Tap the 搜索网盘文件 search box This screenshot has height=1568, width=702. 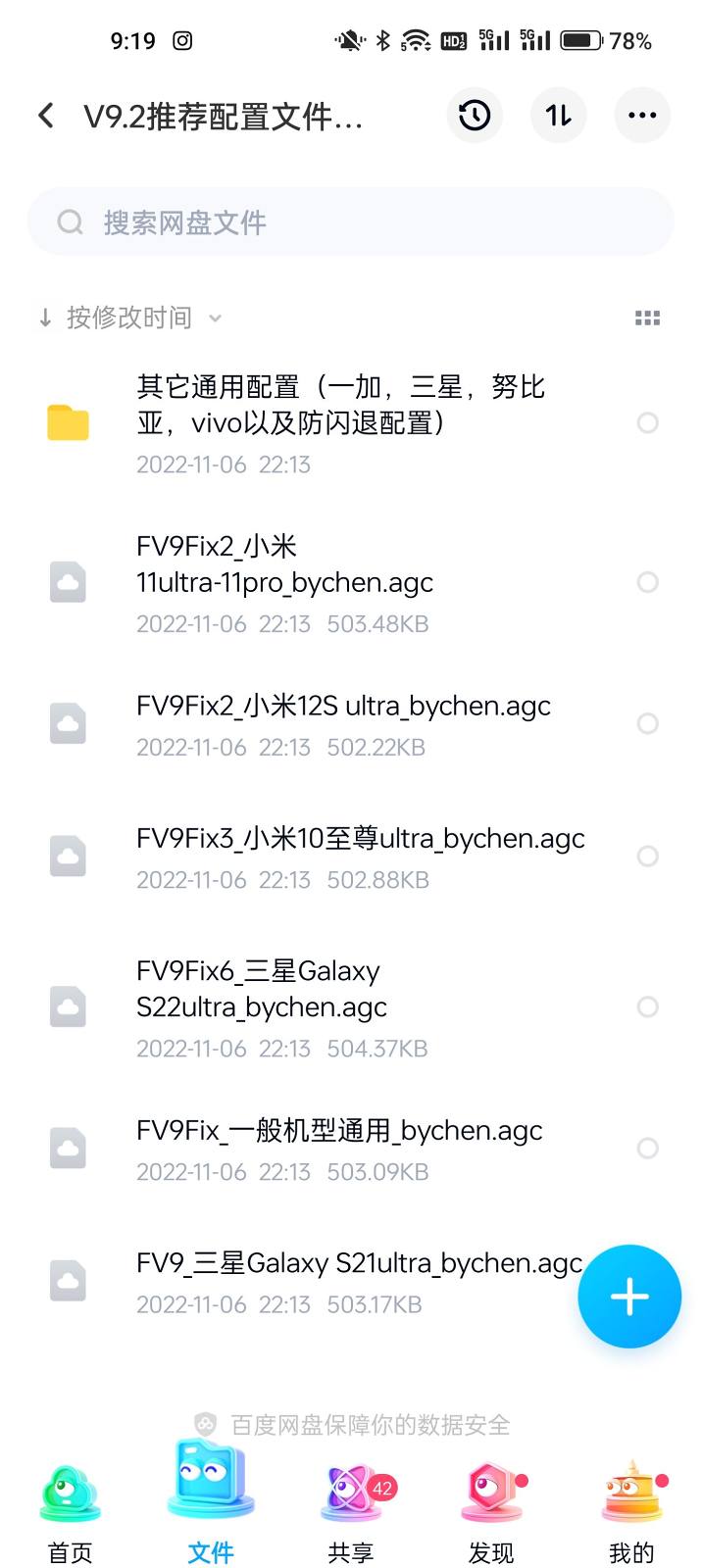point(350,222)
